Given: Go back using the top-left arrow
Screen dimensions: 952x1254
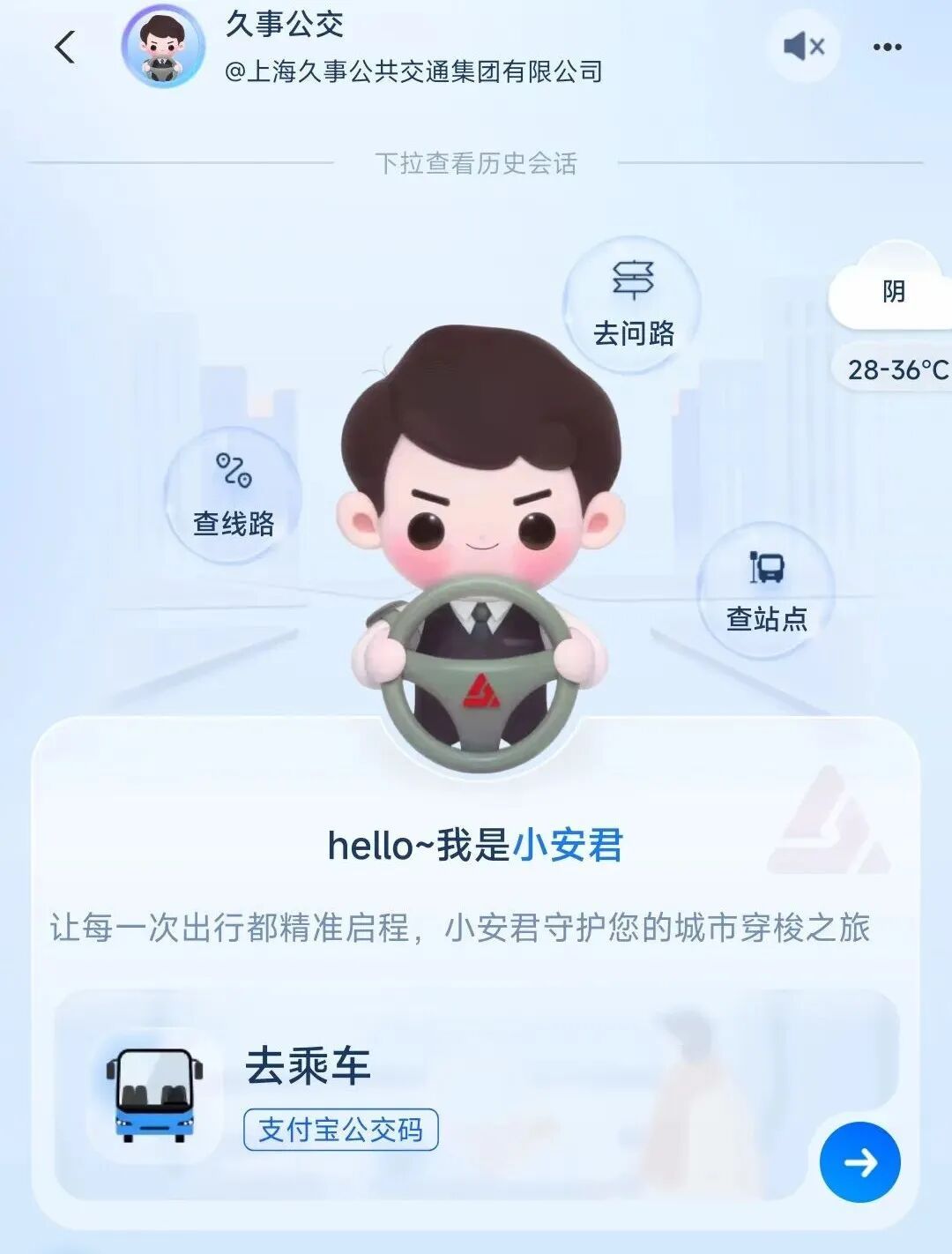Looking at the screenshot, I should tap(65, 48).
